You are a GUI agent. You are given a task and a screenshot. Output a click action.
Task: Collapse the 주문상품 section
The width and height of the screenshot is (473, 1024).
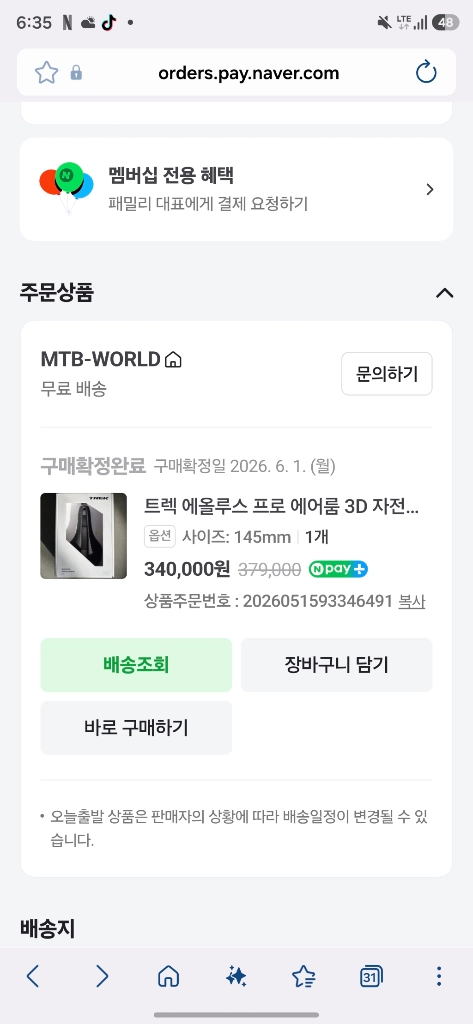tap(444, 293)
